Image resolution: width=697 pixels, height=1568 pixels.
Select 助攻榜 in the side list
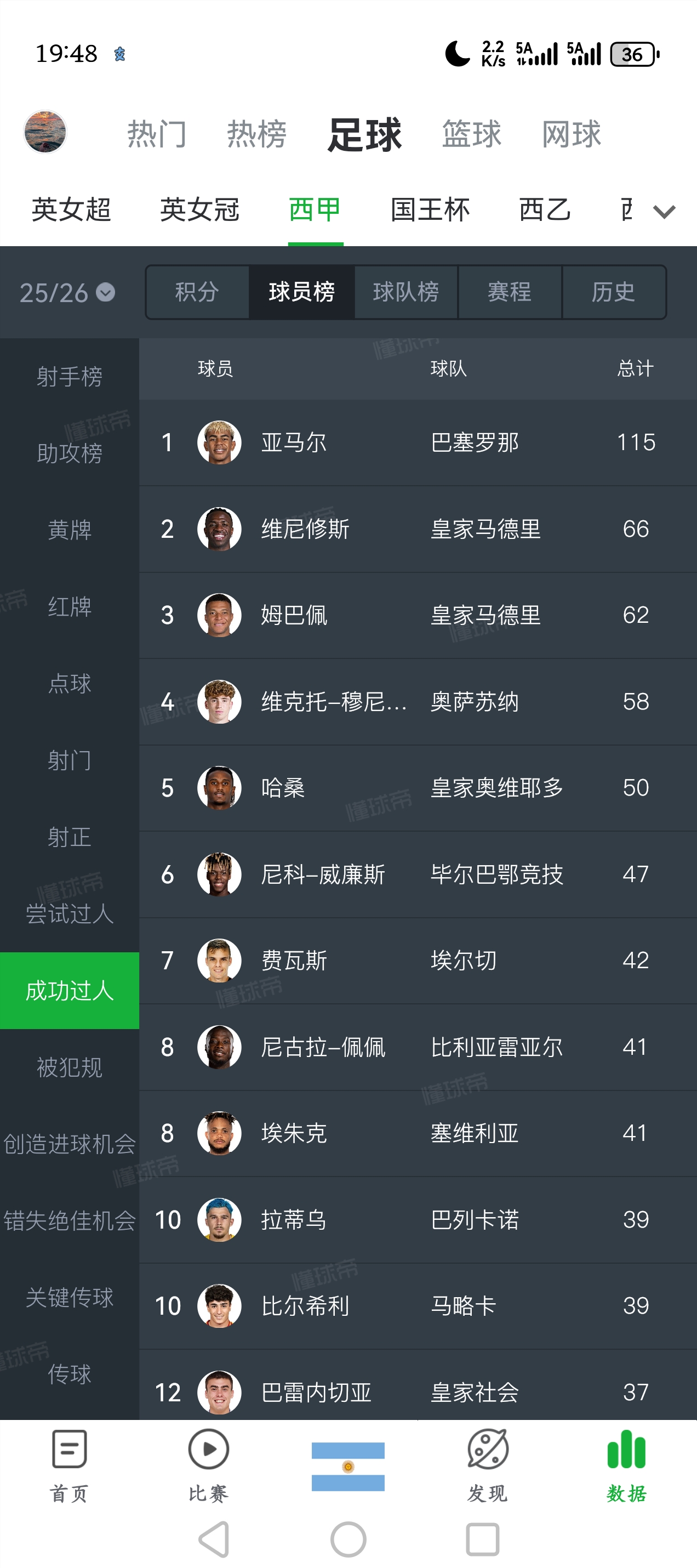70,453
